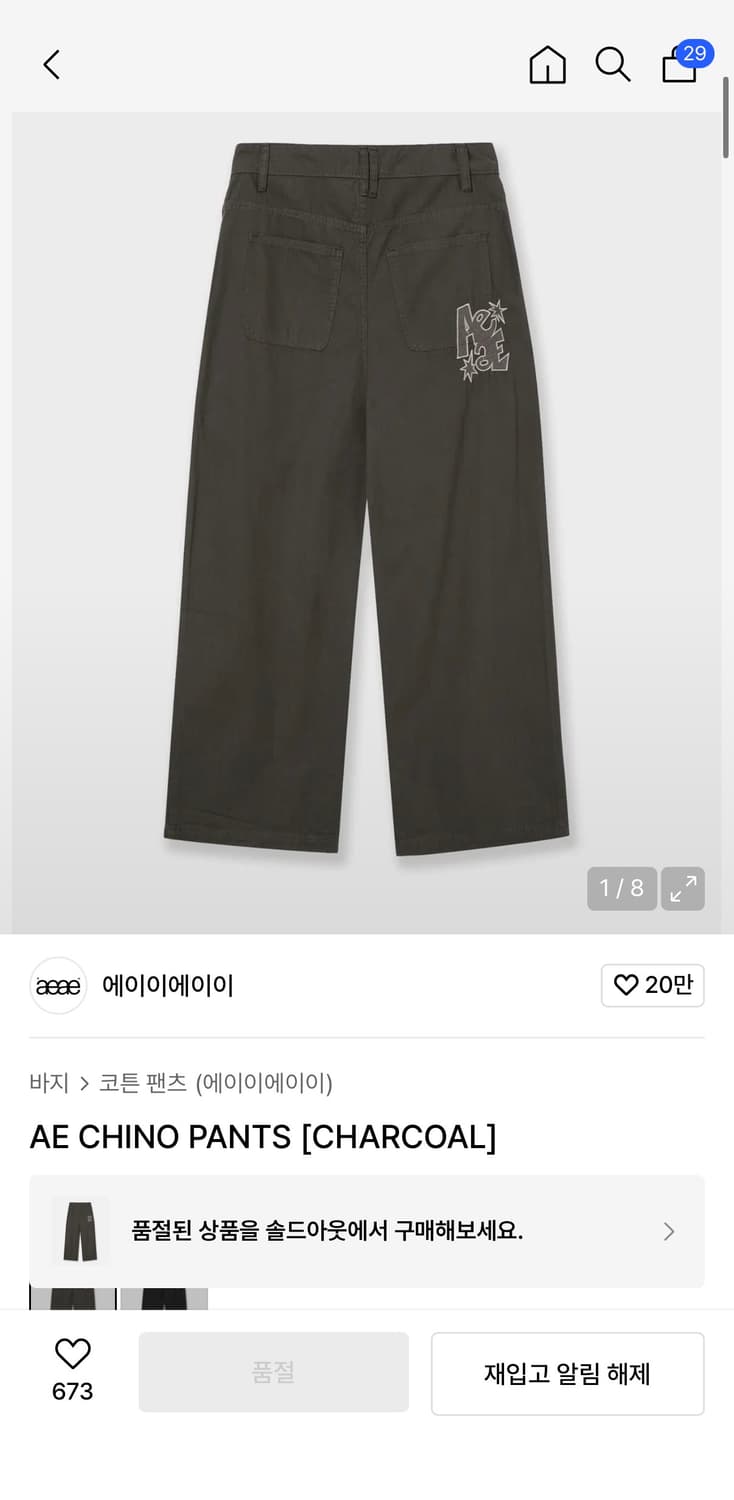This screenshot has height=1500, width=734.
Task: Expand the product image to fullscreen
Action: [x=683, y=888]
